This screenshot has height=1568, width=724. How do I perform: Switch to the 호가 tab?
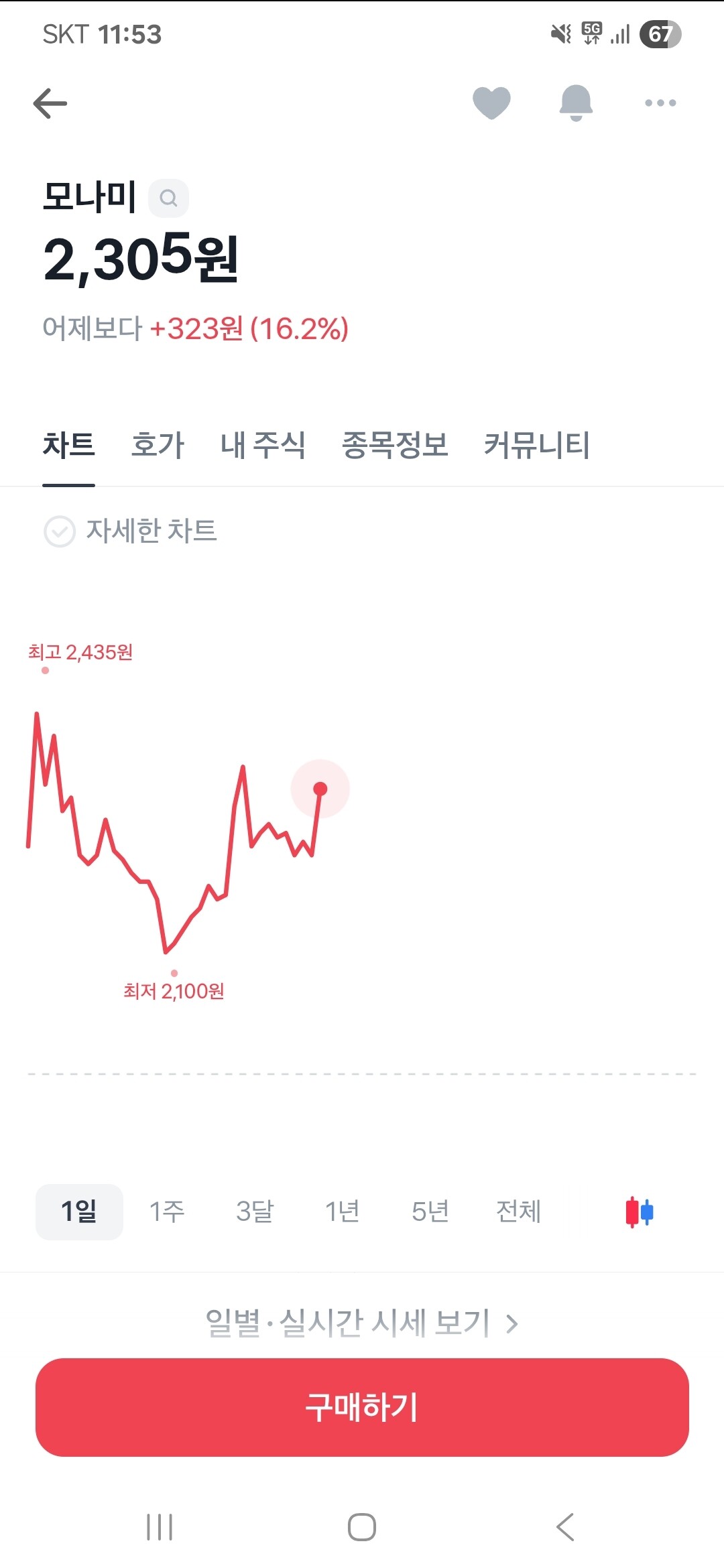[x=158, y=445]
